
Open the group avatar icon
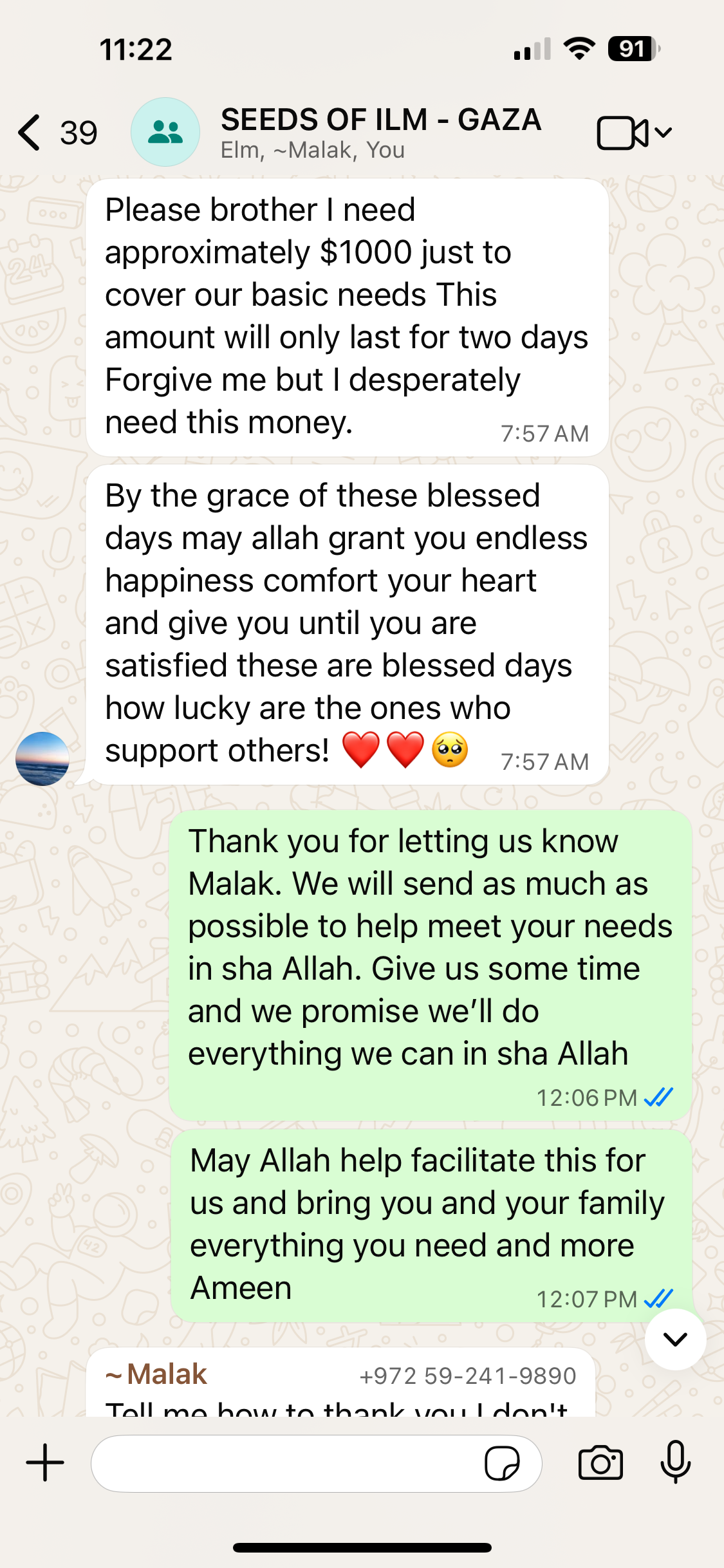165,132
